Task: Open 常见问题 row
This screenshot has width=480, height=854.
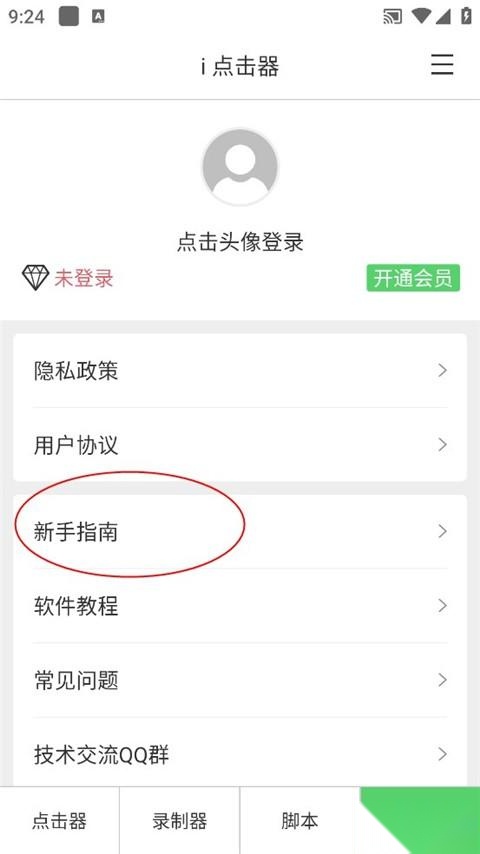Action: (x=240, y=680)
